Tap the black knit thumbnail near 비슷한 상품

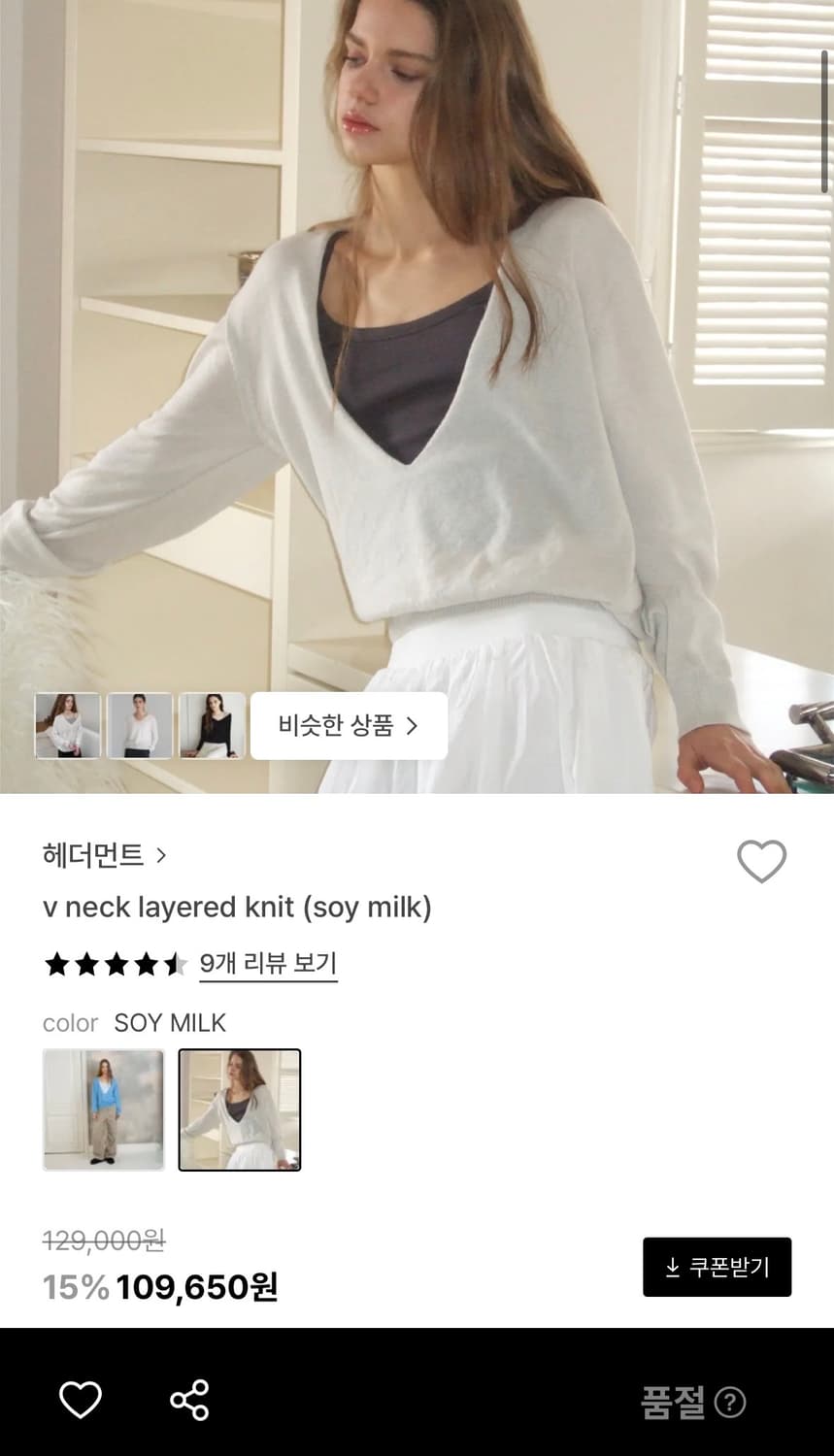pos(210,725)
